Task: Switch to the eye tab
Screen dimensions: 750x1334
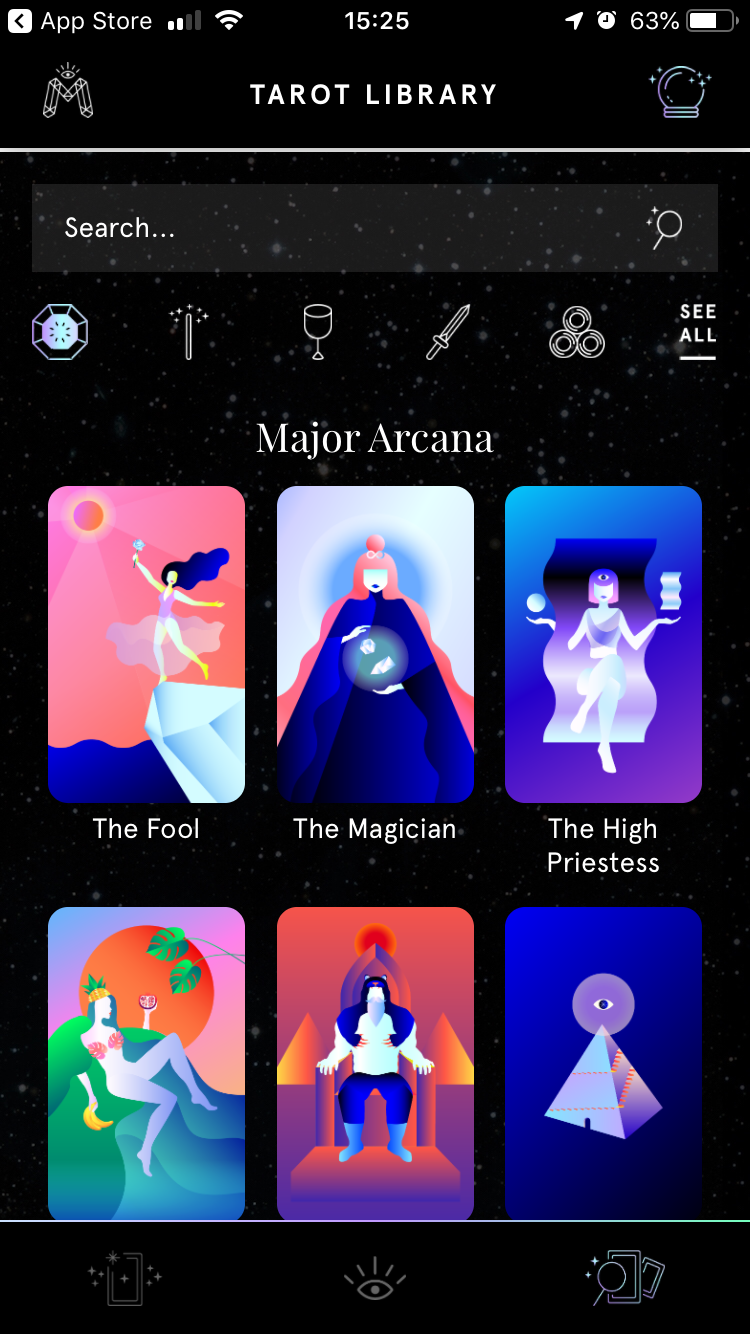Action: 375,1278
